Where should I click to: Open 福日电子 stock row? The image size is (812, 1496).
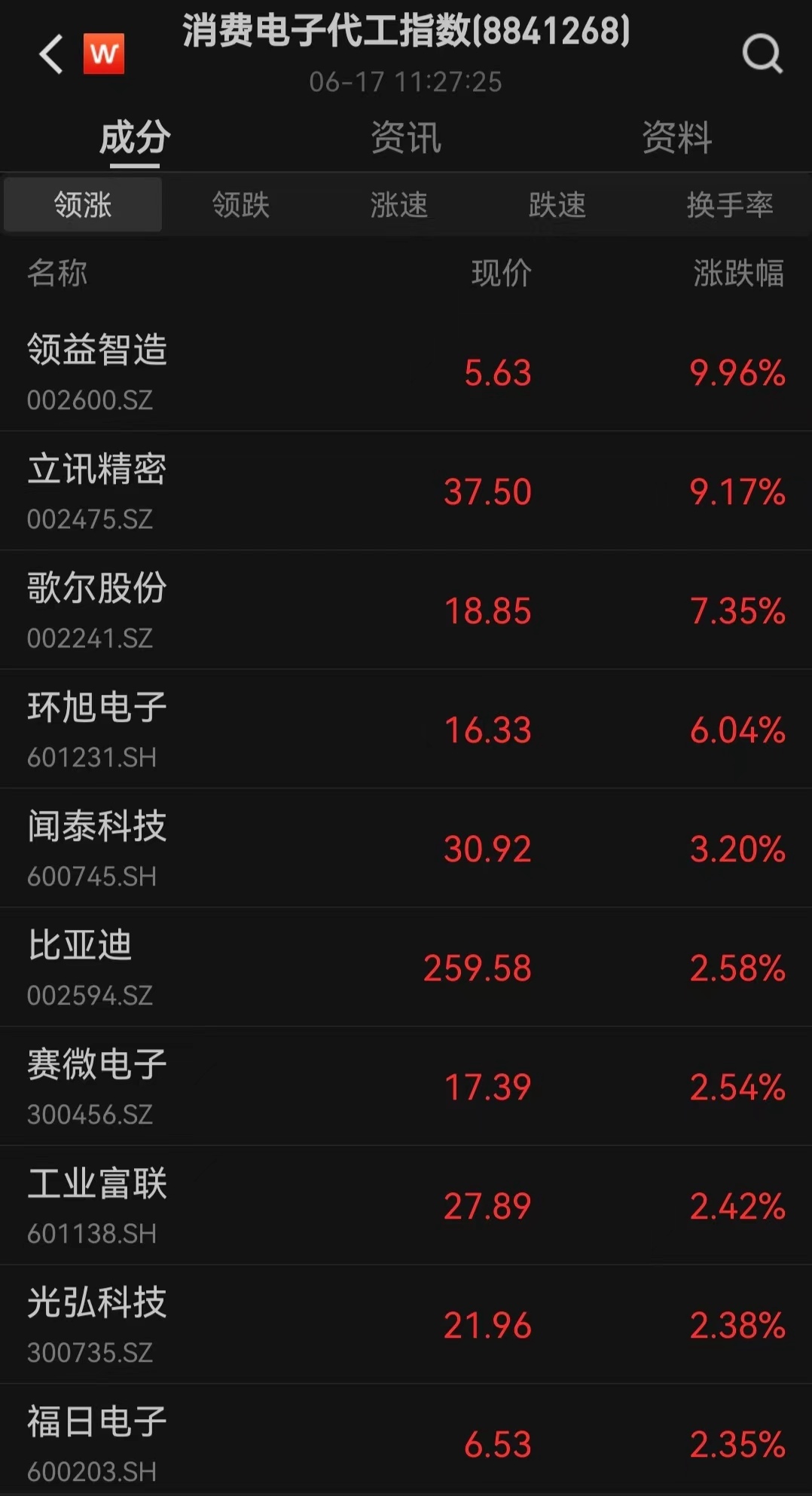coord(406,1442)
